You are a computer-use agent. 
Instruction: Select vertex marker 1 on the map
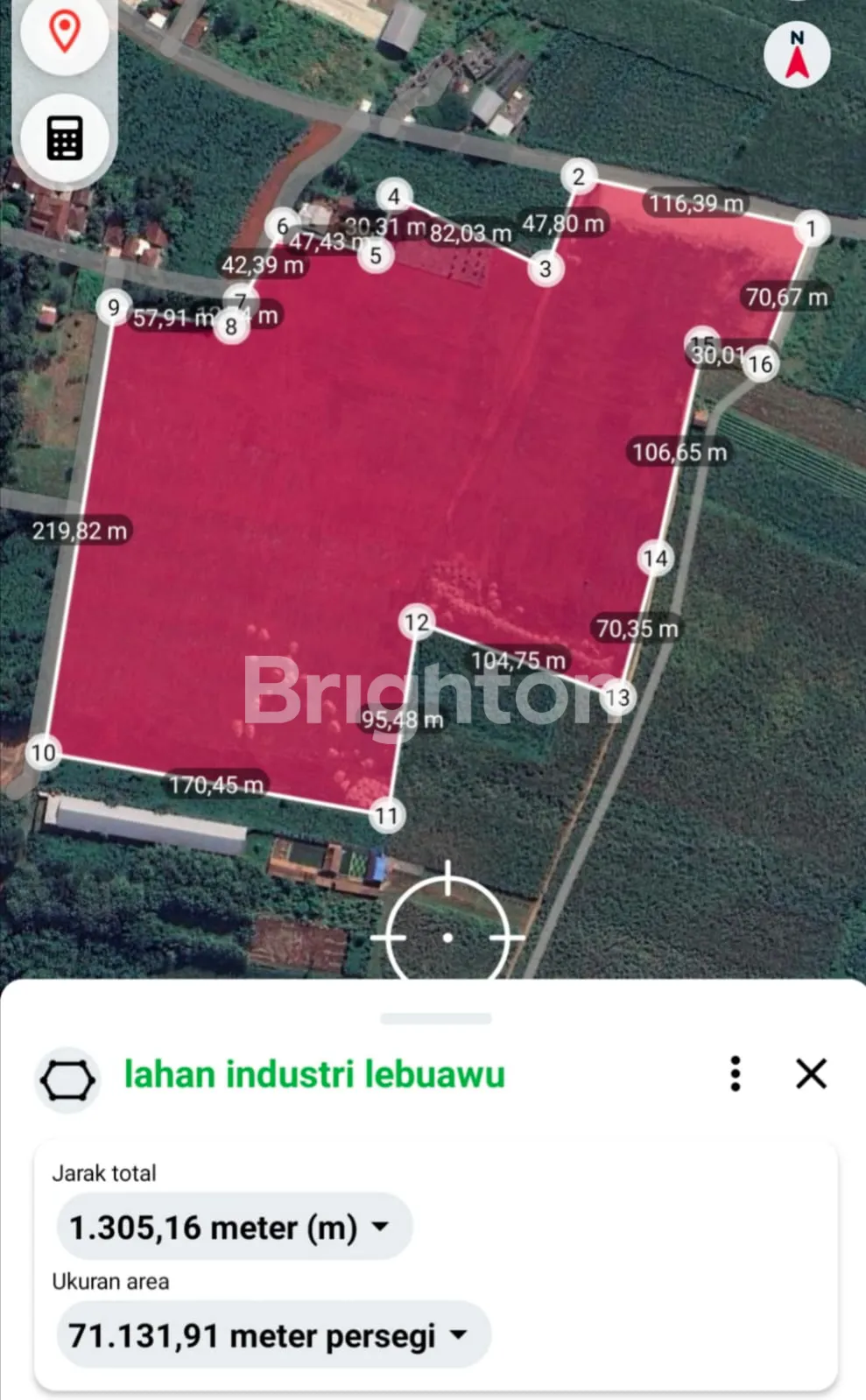[x=811, y=229]
